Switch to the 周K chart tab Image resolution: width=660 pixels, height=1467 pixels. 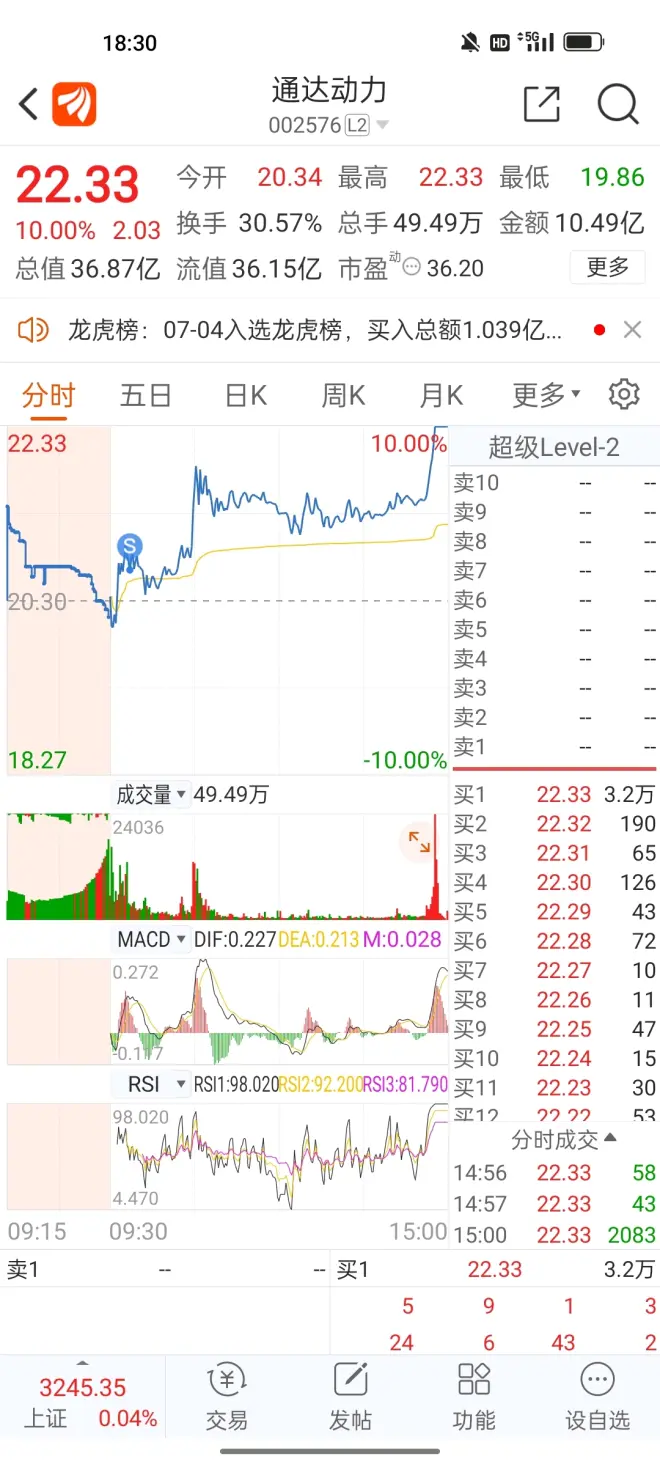click(343, 395)
